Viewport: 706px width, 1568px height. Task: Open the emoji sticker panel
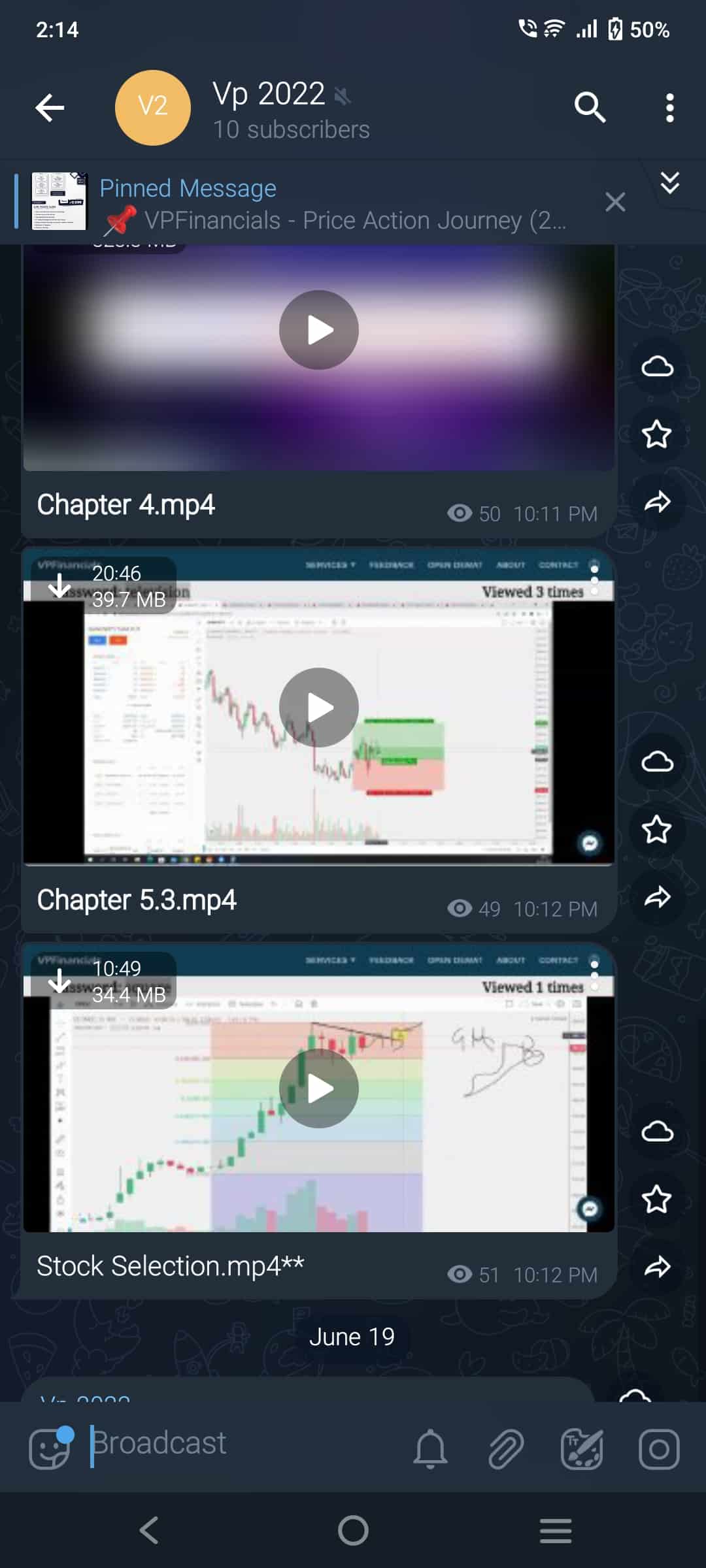click(50, 1448)
